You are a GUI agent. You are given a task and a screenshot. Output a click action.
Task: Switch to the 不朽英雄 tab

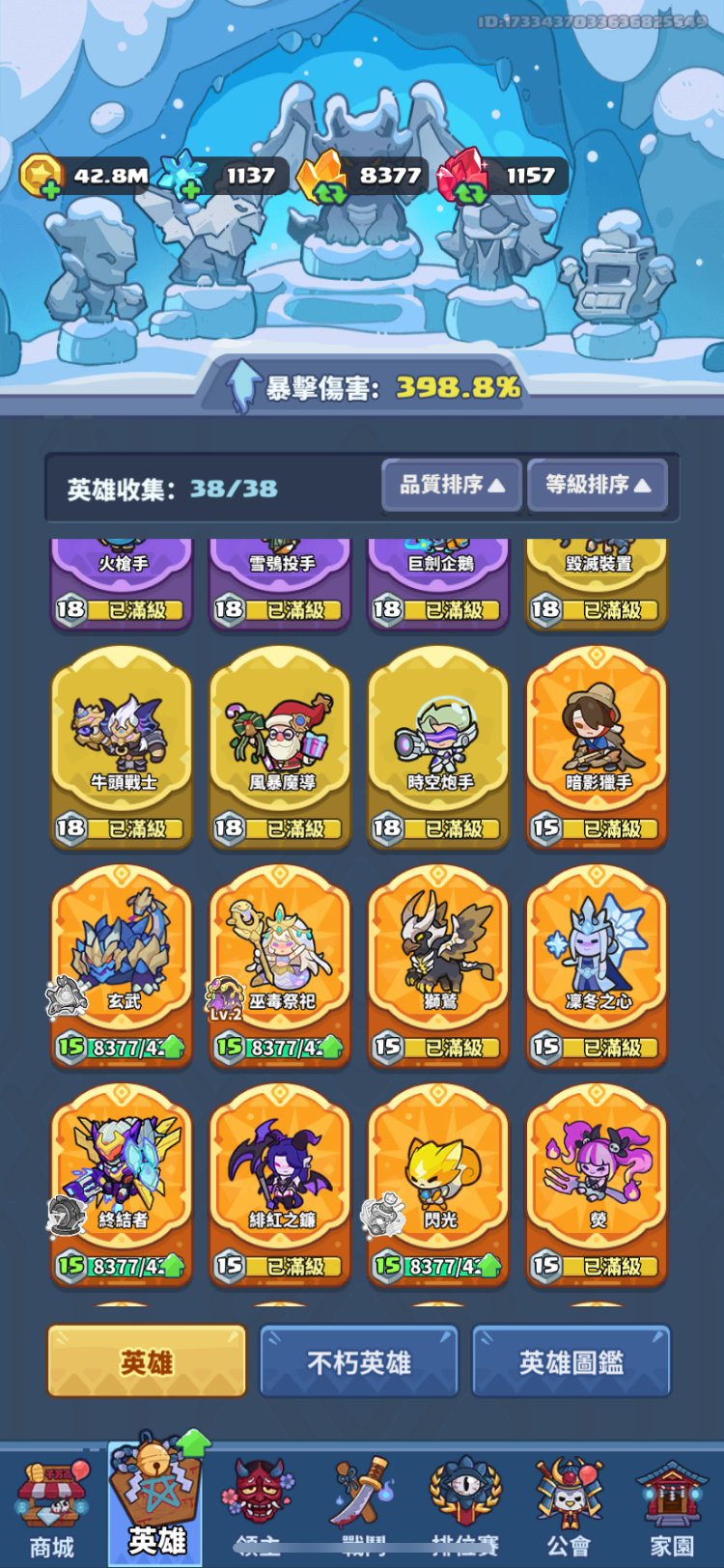pos(359,1361)
